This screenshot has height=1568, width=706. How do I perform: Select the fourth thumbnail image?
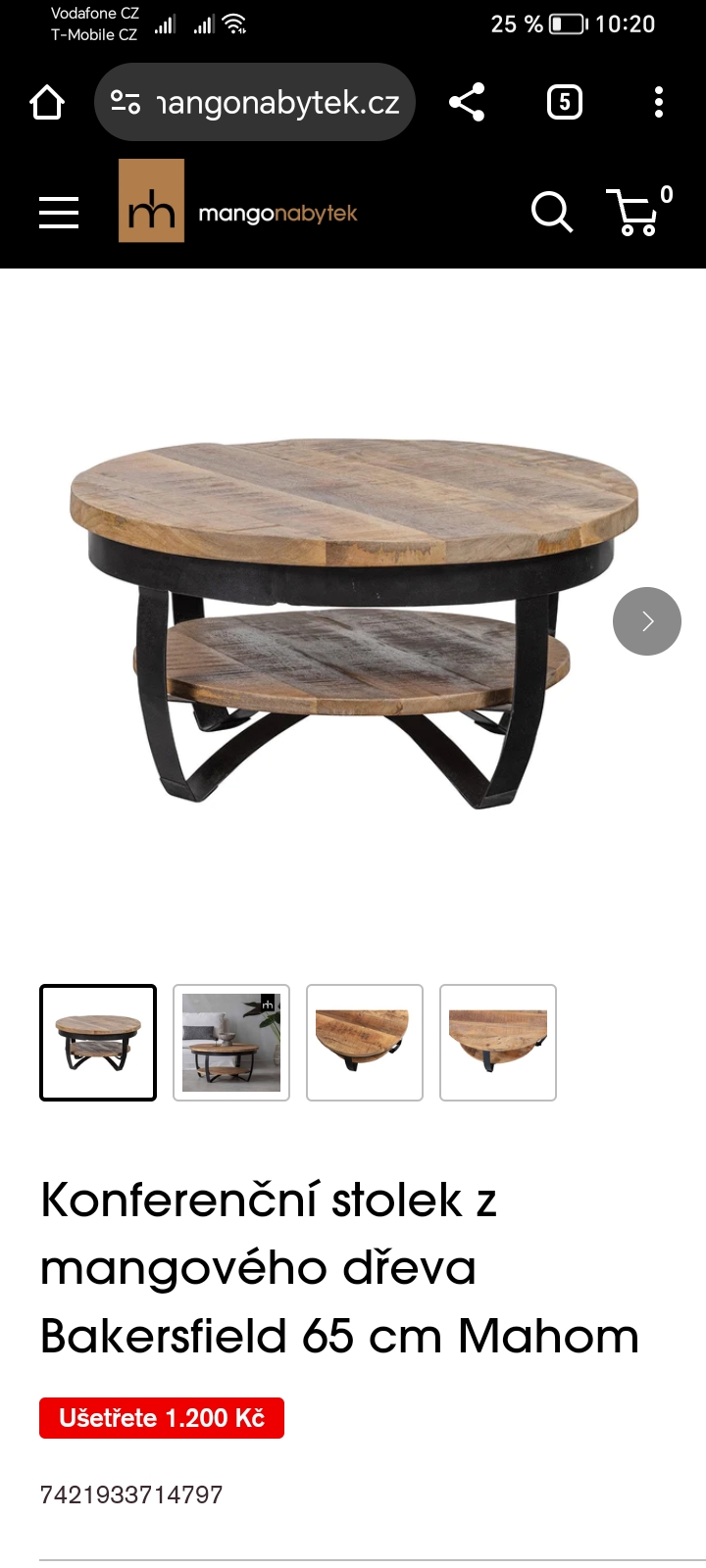pyautogui.click(x=498, y=1043)
